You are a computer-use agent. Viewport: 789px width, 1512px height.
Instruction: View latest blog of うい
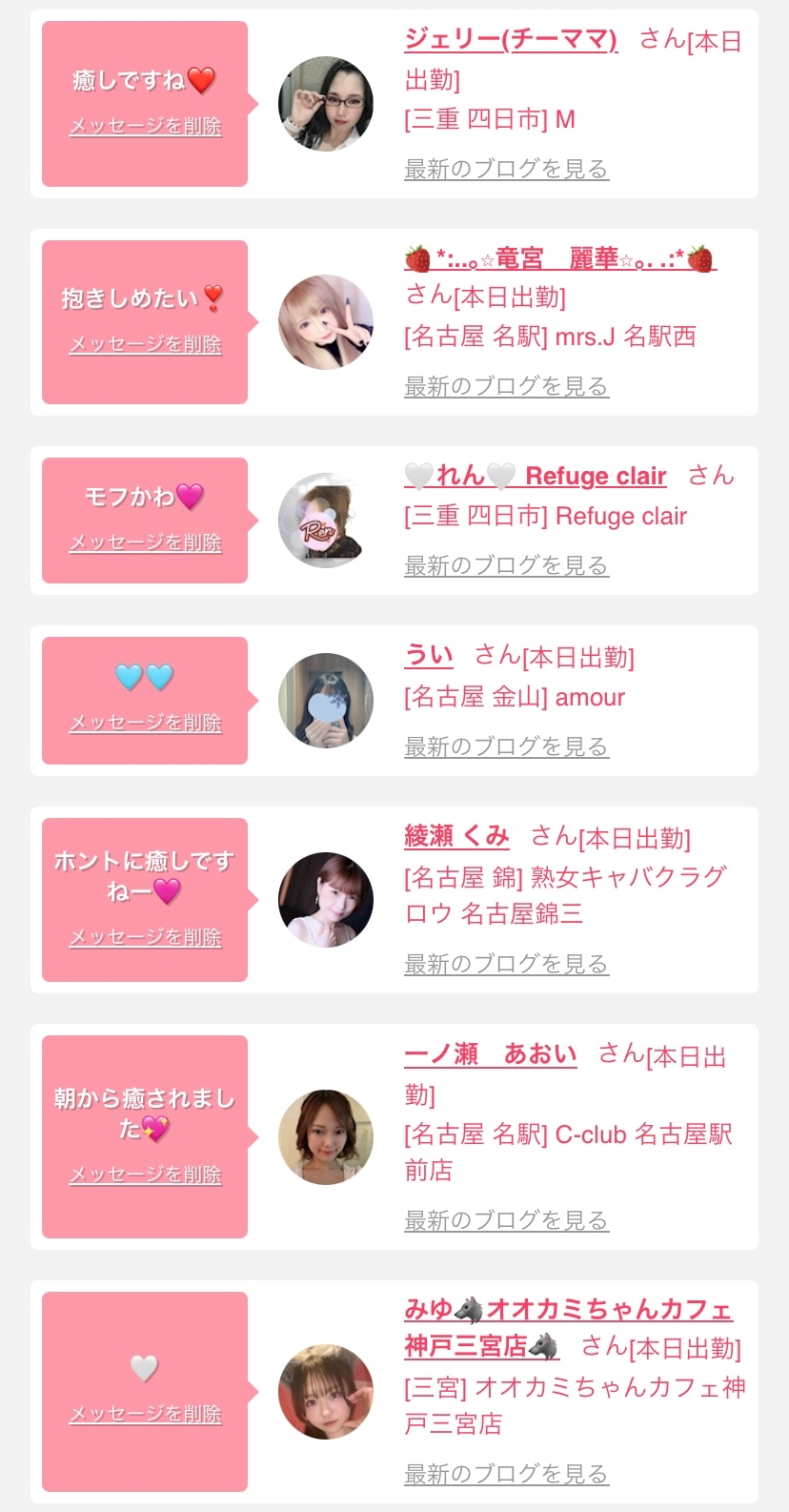tap(506, 747)
